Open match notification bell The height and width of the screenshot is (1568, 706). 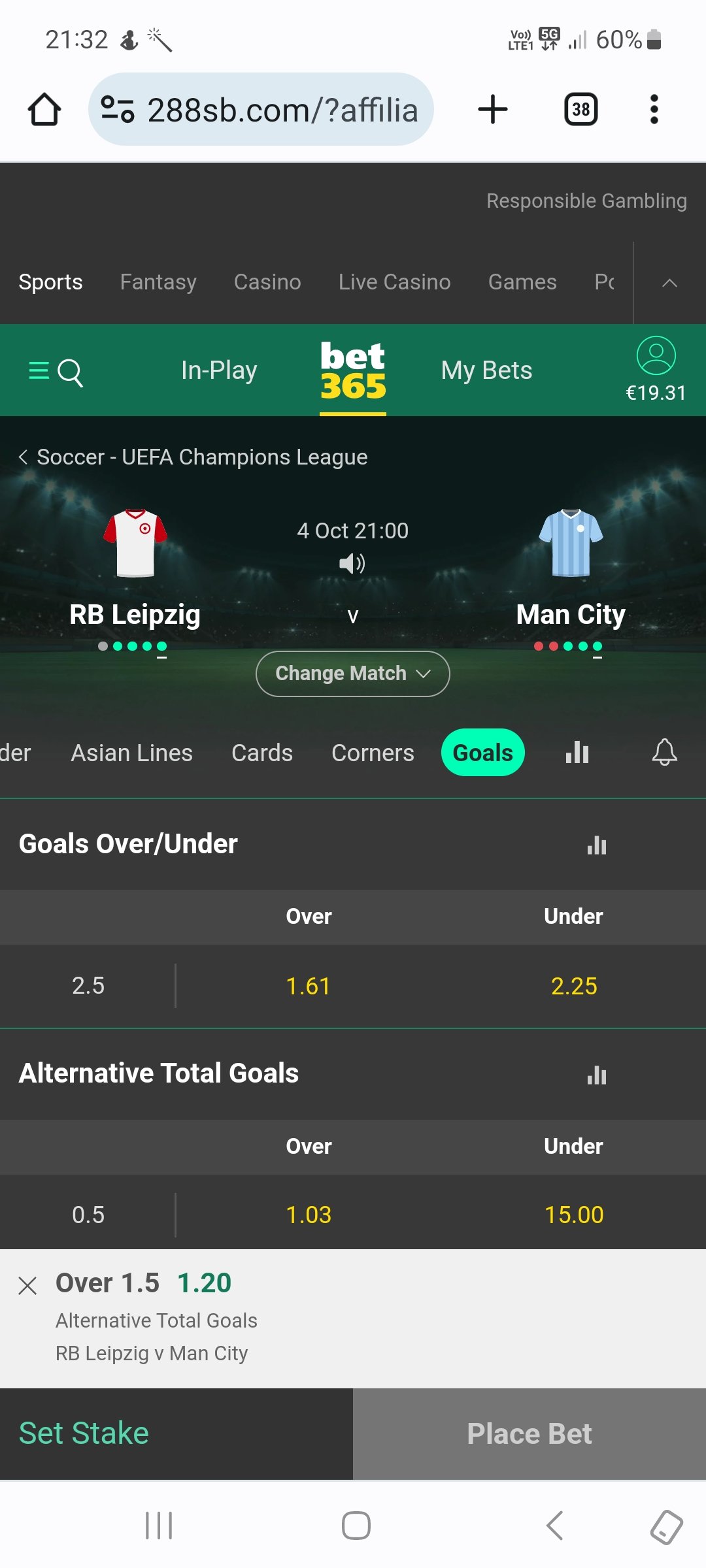[664, 752]
